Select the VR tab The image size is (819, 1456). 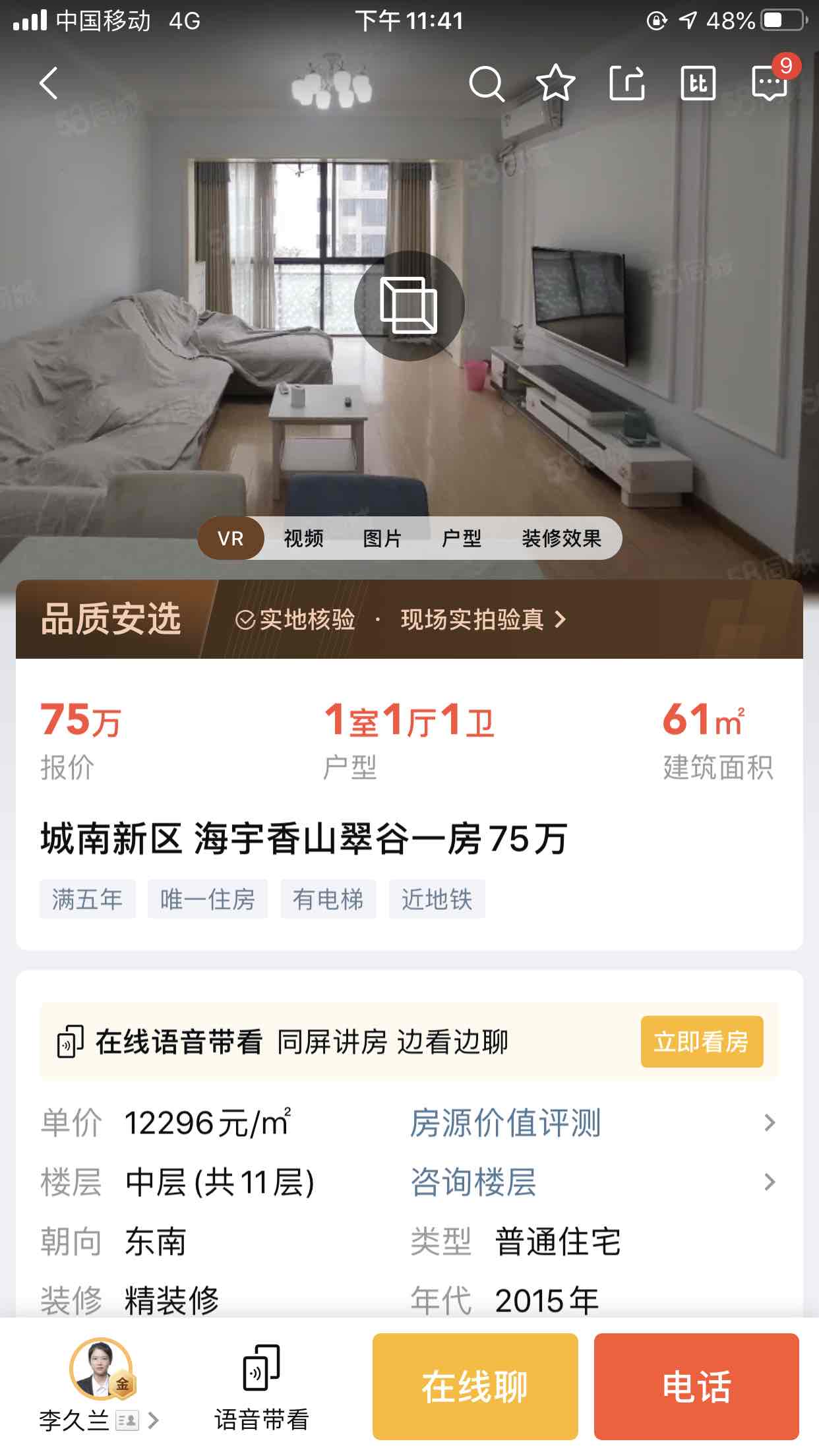(x=231, y=539)
